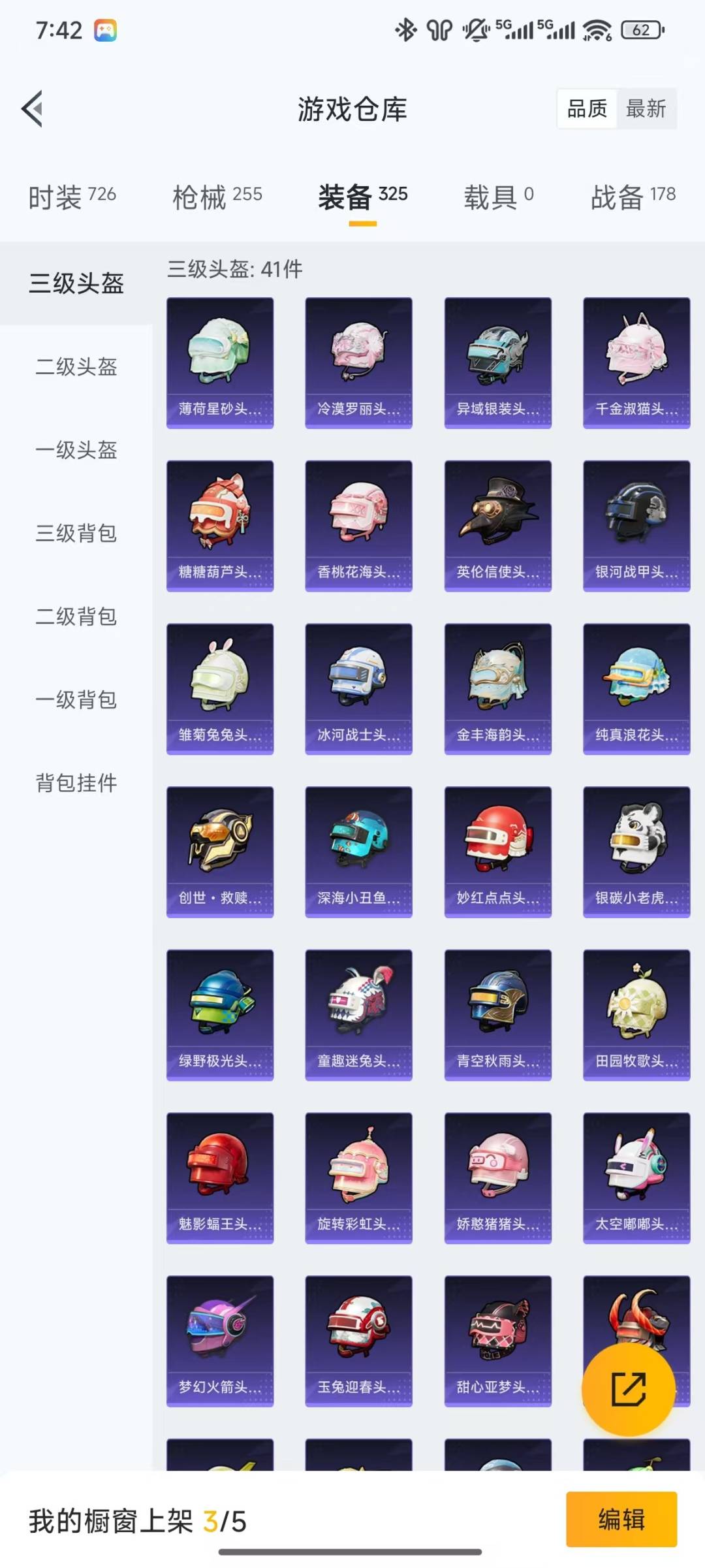The width and height of the screenshot is (705, 1568).
Task: Tap the orange share floating button
Action: [x=628, y=1389]
